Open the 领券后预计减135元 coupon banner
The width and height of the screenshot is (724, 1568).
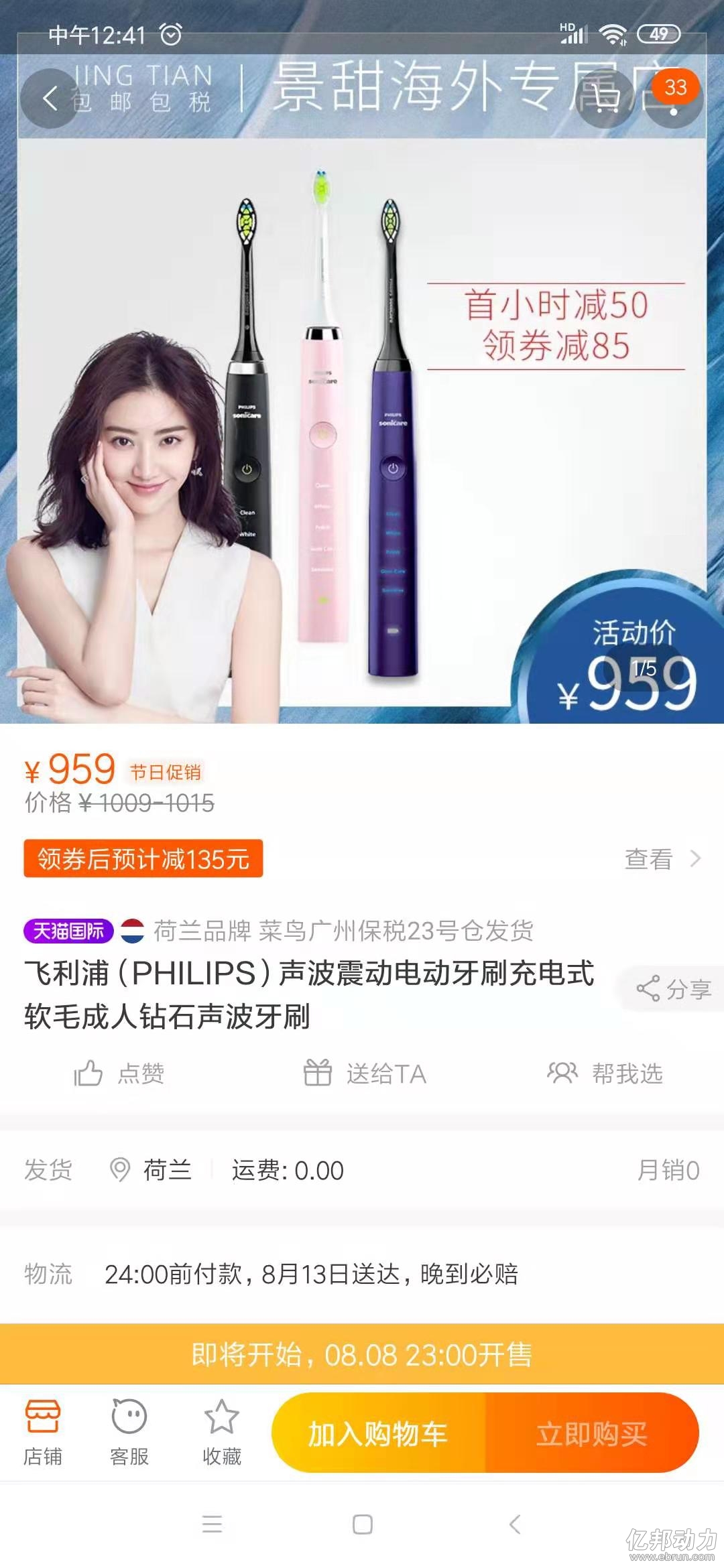[143, 858]
